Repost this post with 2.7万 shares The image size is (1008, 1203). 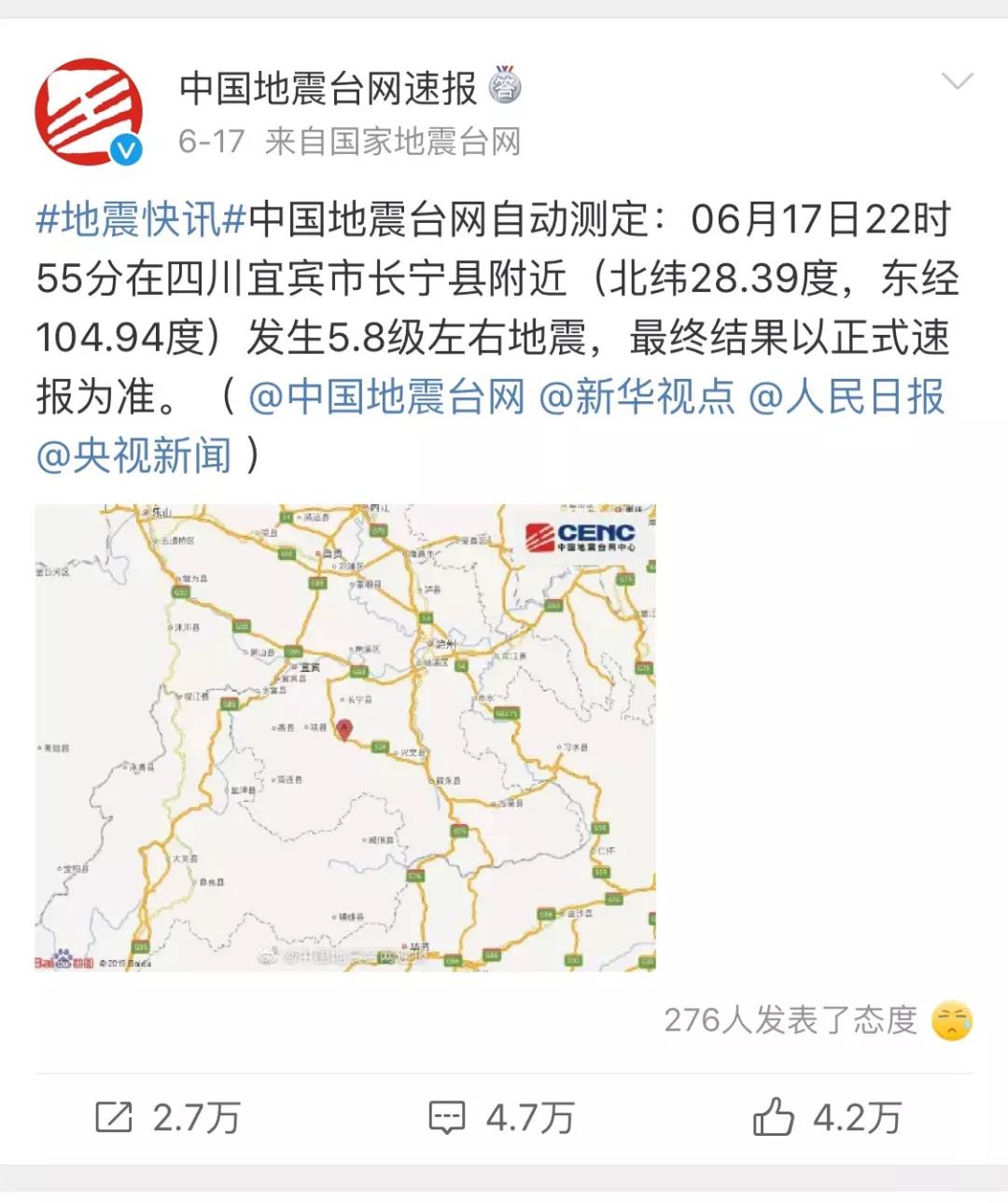coord(168,1117)
